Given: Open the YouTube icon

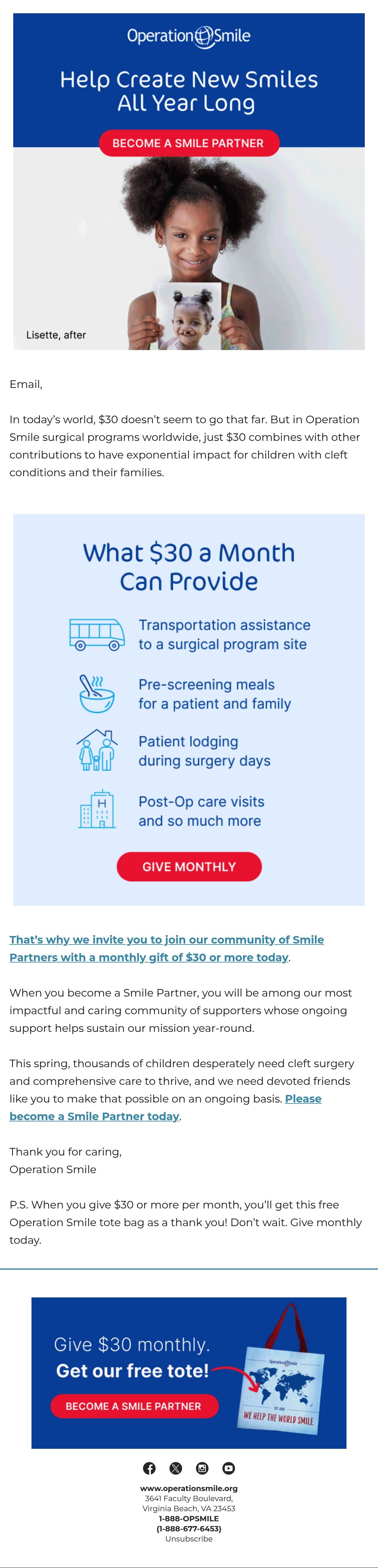Looking at the screenshot, I should coord(228,1468).
